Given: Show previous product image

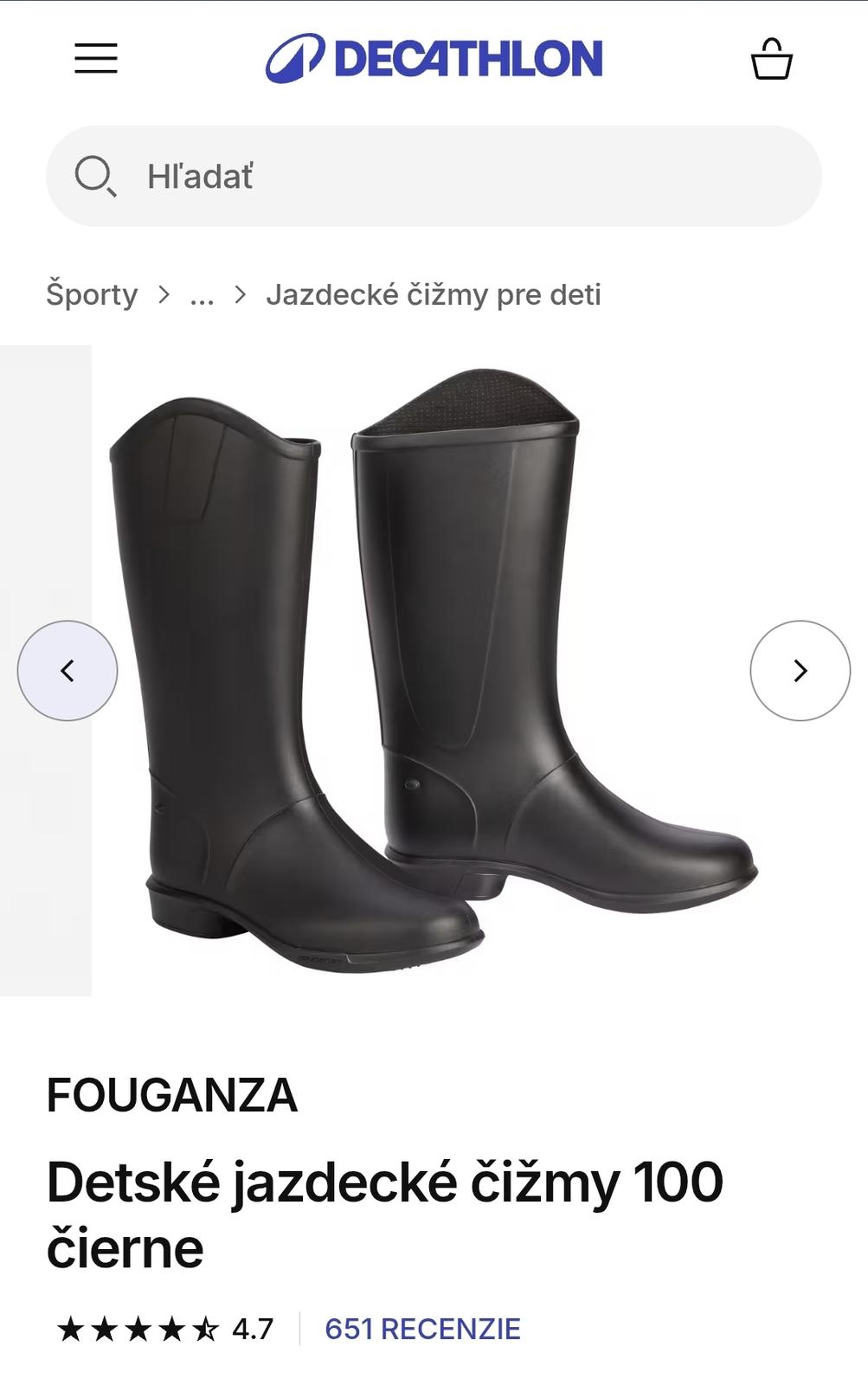Looking at the screenshot, I should click(68, 671).
